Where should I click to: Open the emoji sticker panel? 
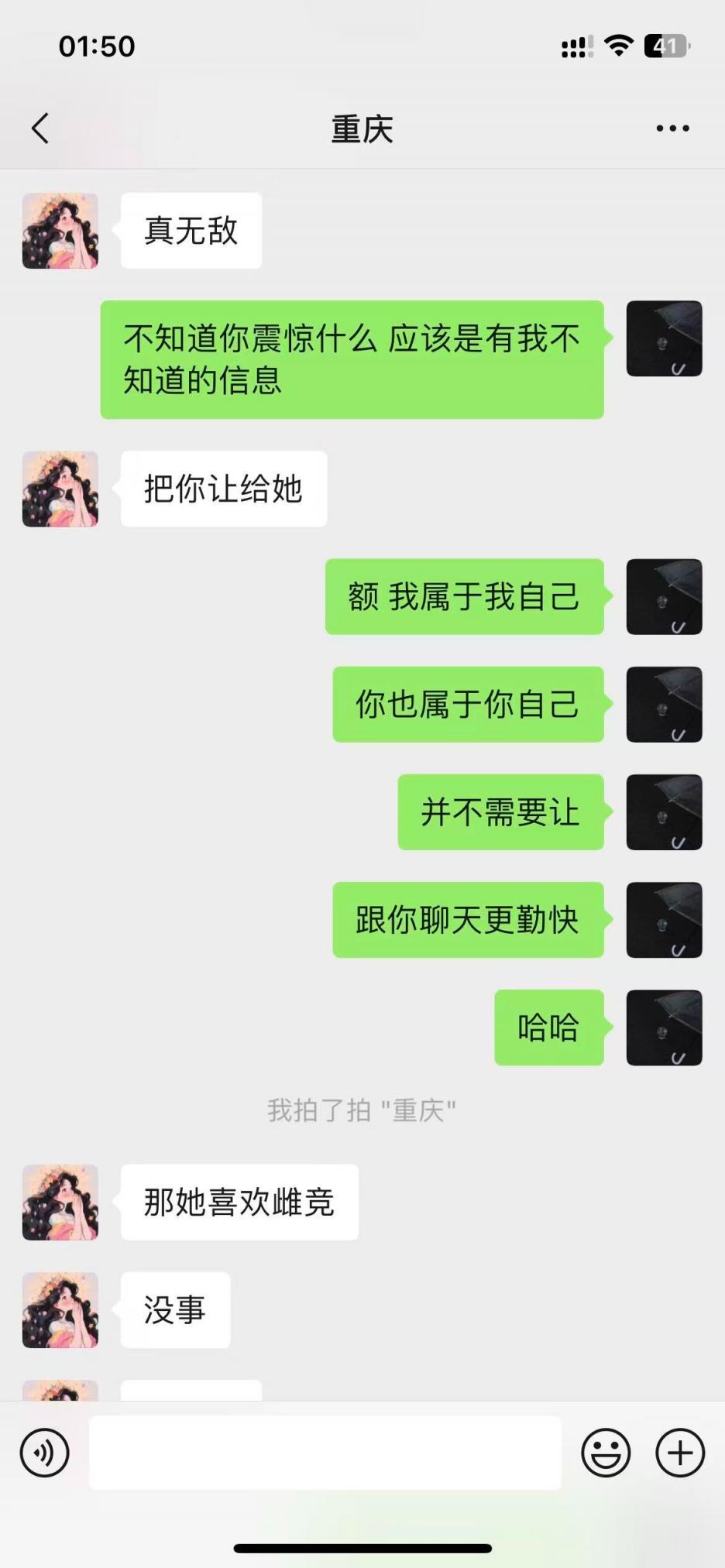click(606, 1453)
